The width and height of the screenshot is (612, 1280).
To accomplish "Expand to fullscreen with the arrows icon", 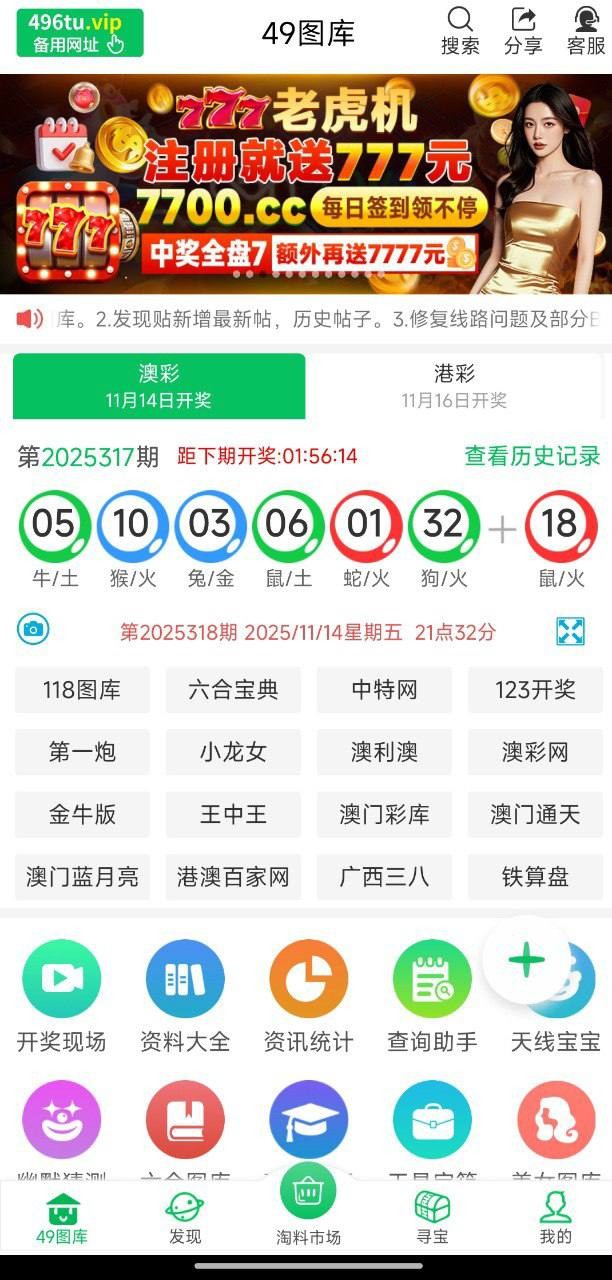I will [570, 631].
